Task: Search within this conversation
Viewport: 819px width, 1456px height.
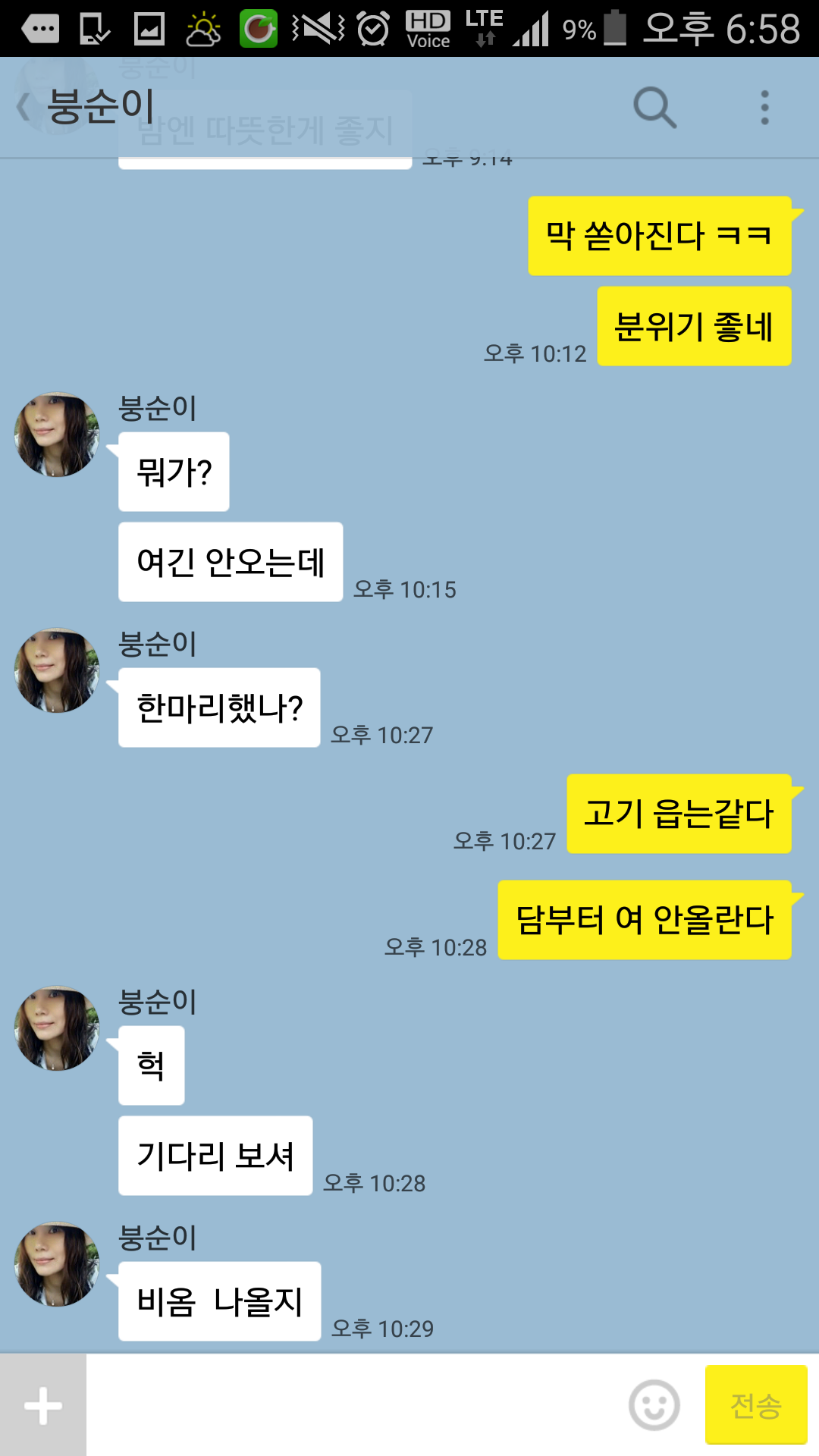Action: pos(654,107)
